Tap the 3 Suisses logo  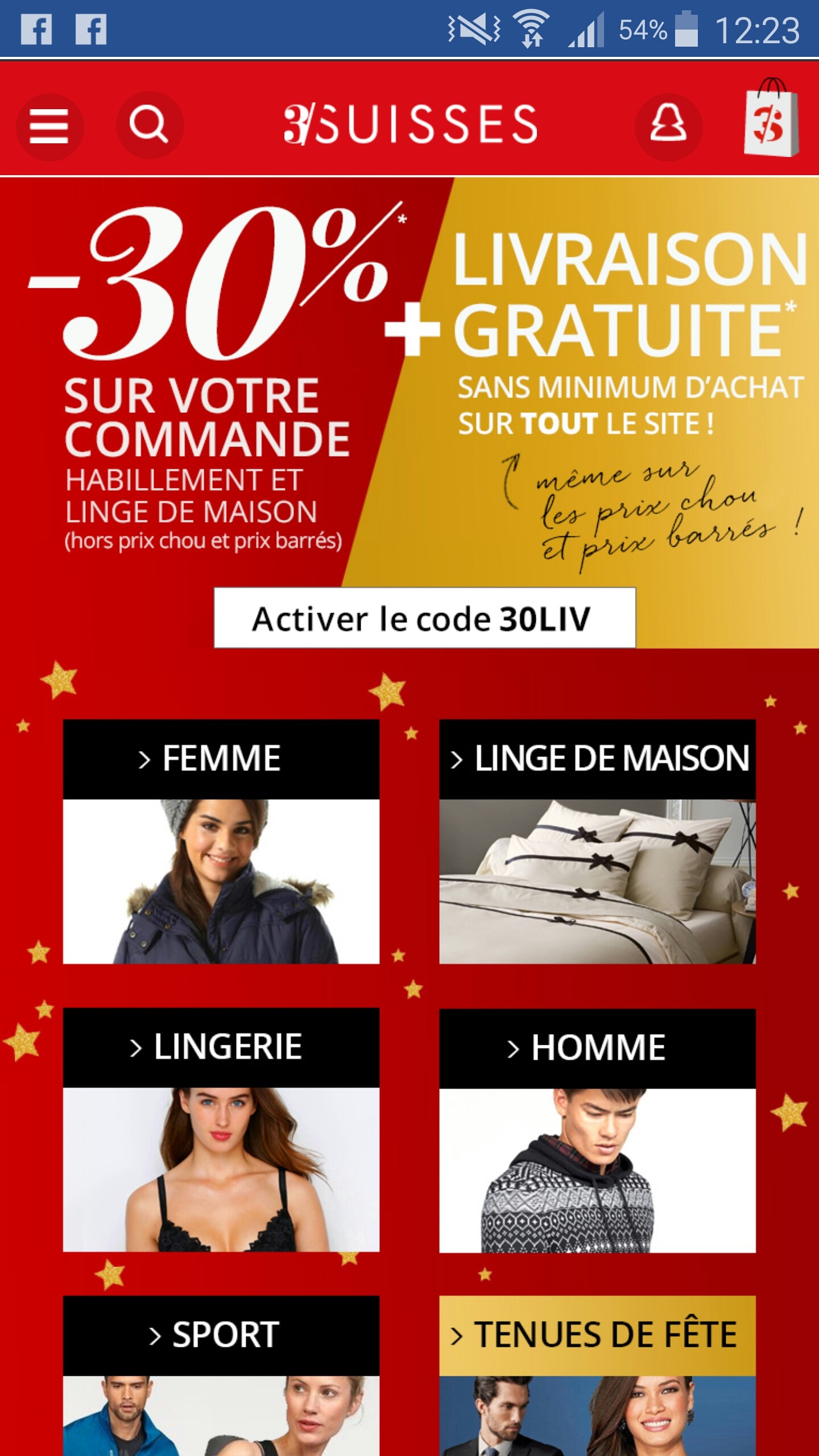tap(409, 124)
